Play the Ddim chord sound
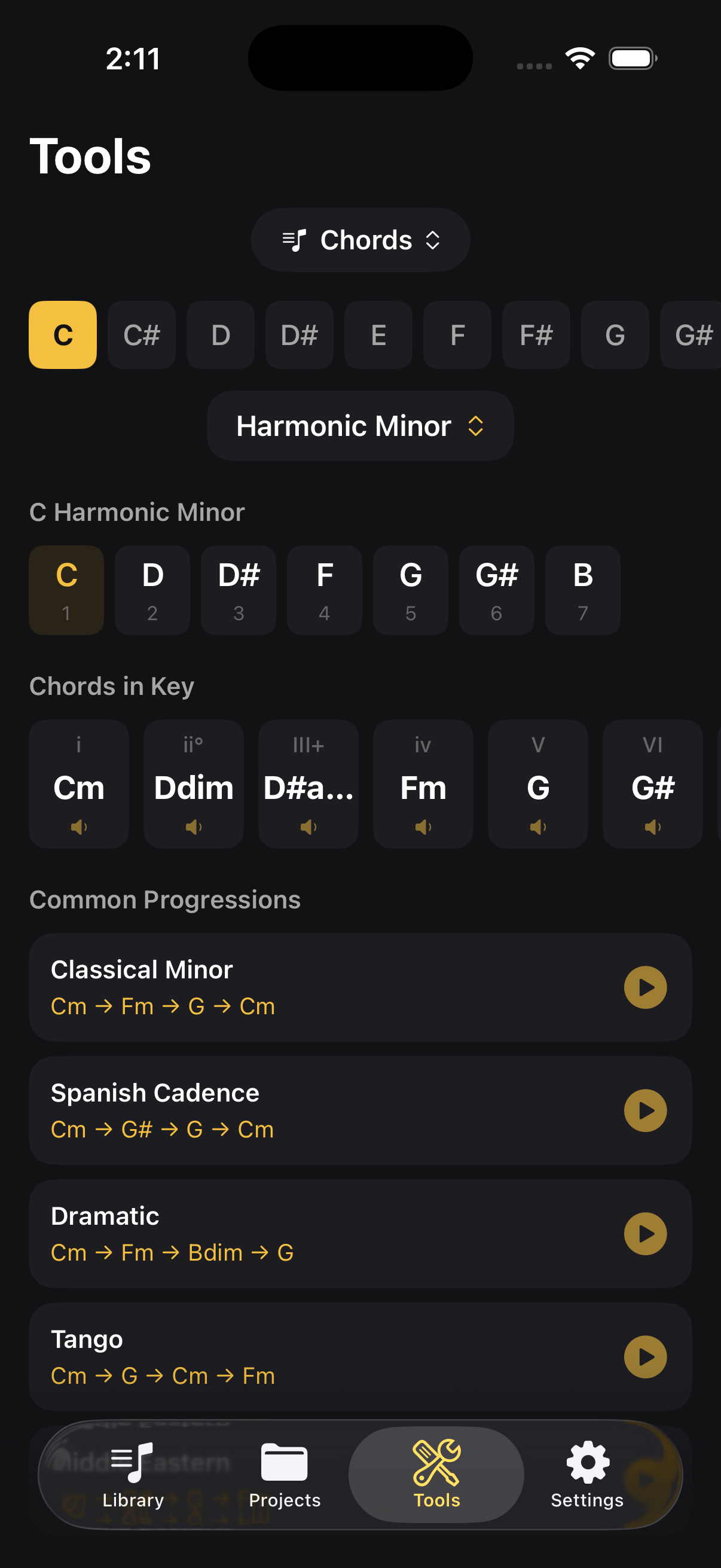The width and height of the screenshot is (721, 1568). click(194, 826)
